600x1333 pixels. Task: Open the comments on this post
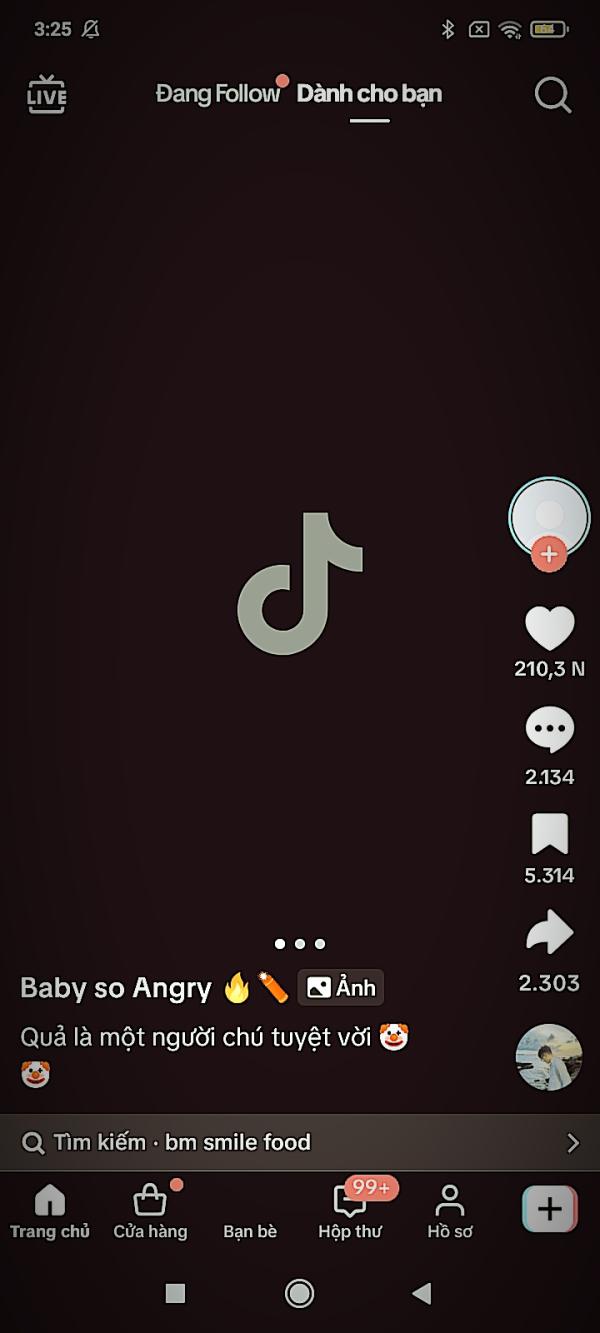pyautogui.click(x=549, y=731)
